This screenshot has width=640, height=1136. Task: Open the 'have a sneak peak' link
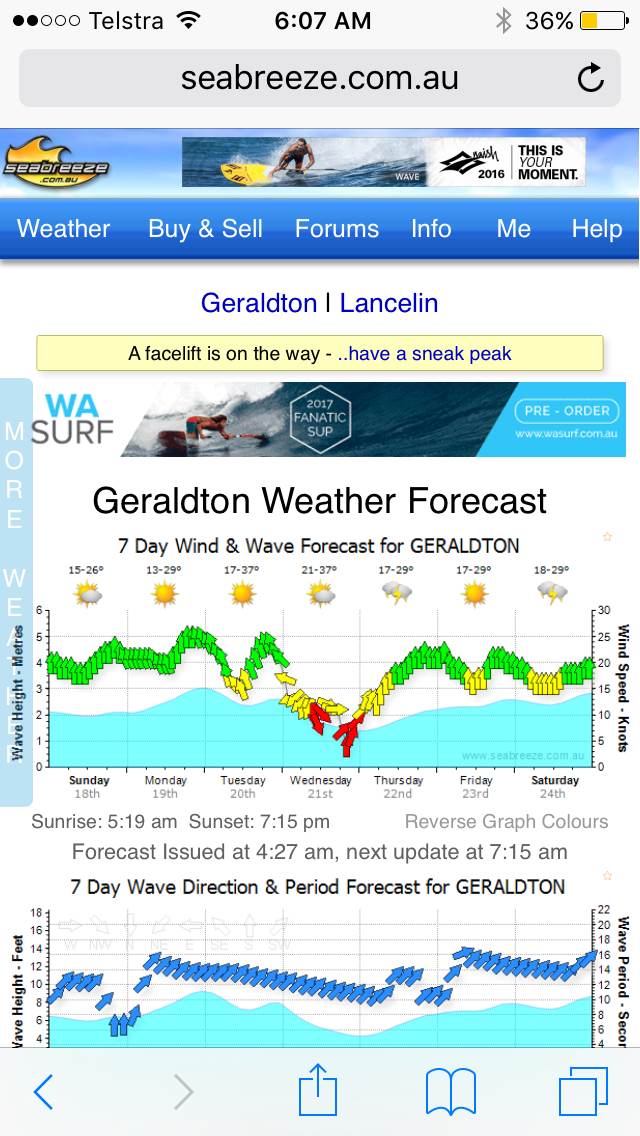click(424, 353)
